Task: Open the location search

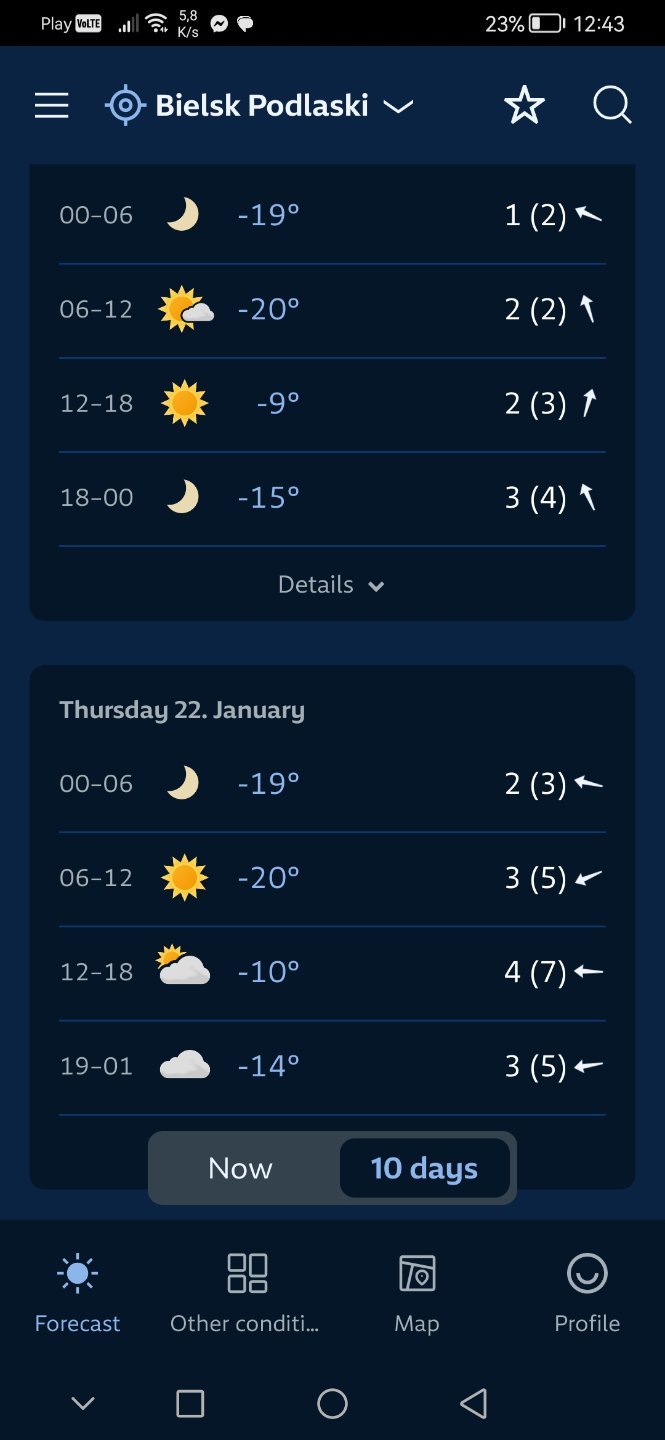Action: [611, 105]
